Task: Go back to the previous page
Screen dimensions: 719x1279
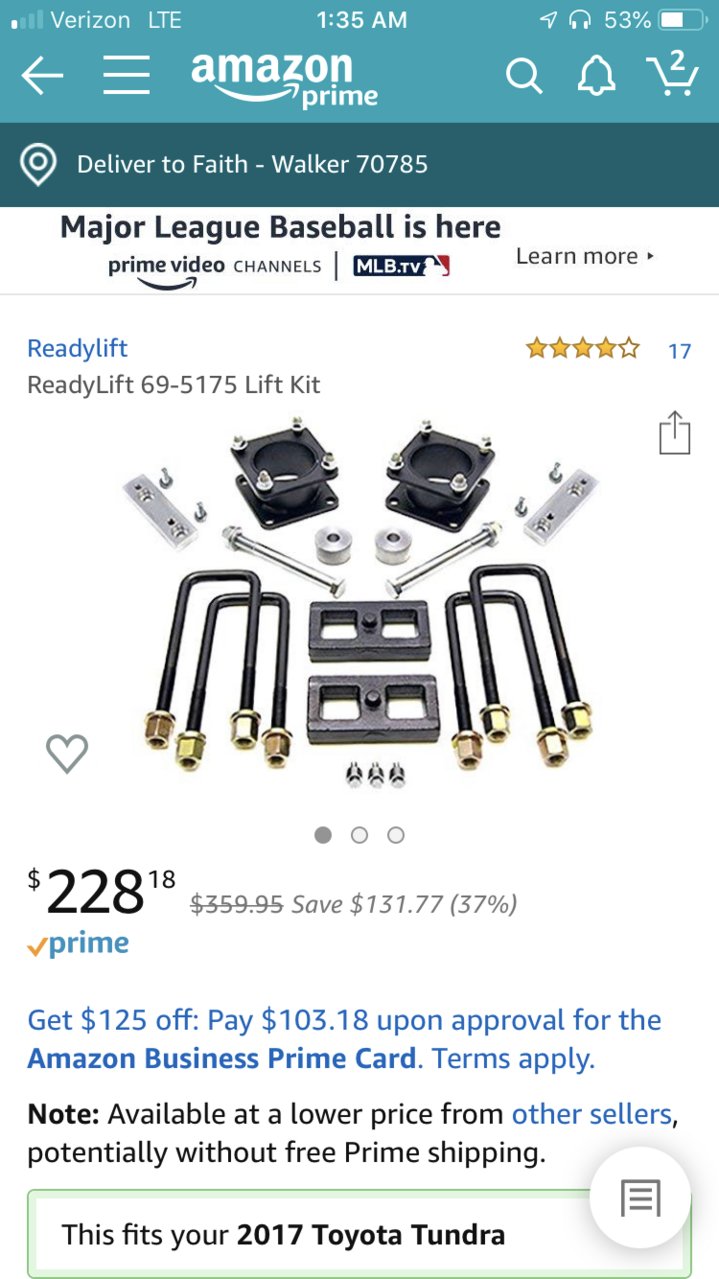Action: point(42,76)
